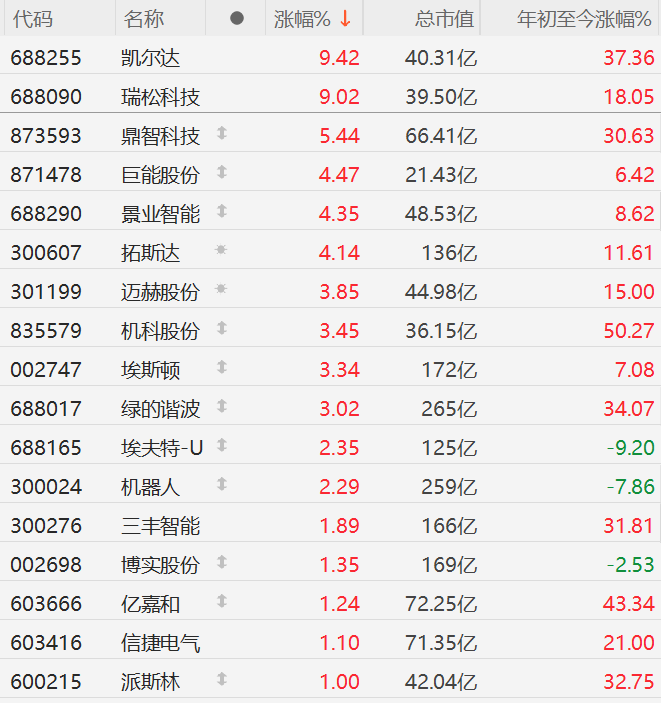View 派斯林 600215 quote

click(x=150, y=682)
